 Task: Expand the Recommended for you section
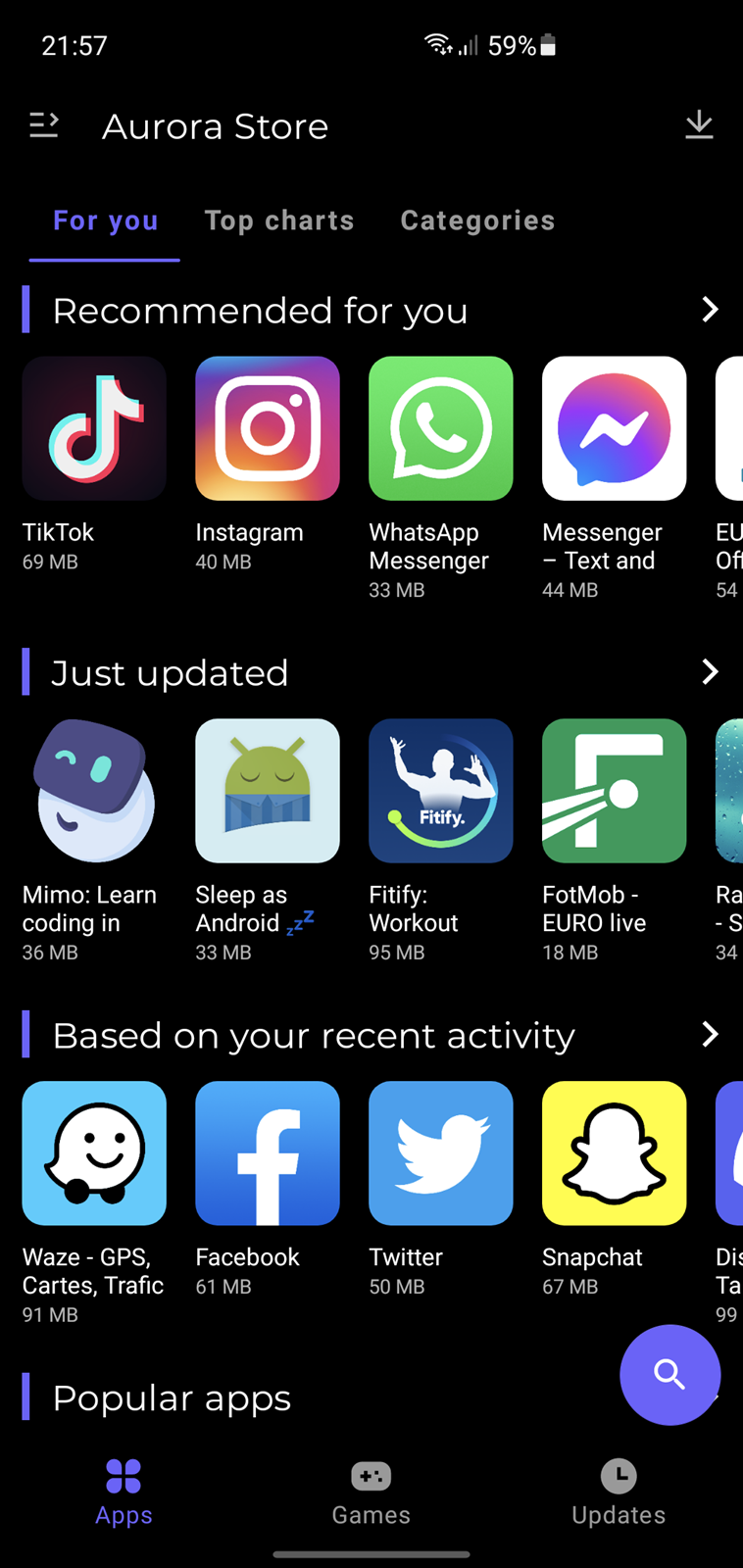coord(711,310)
